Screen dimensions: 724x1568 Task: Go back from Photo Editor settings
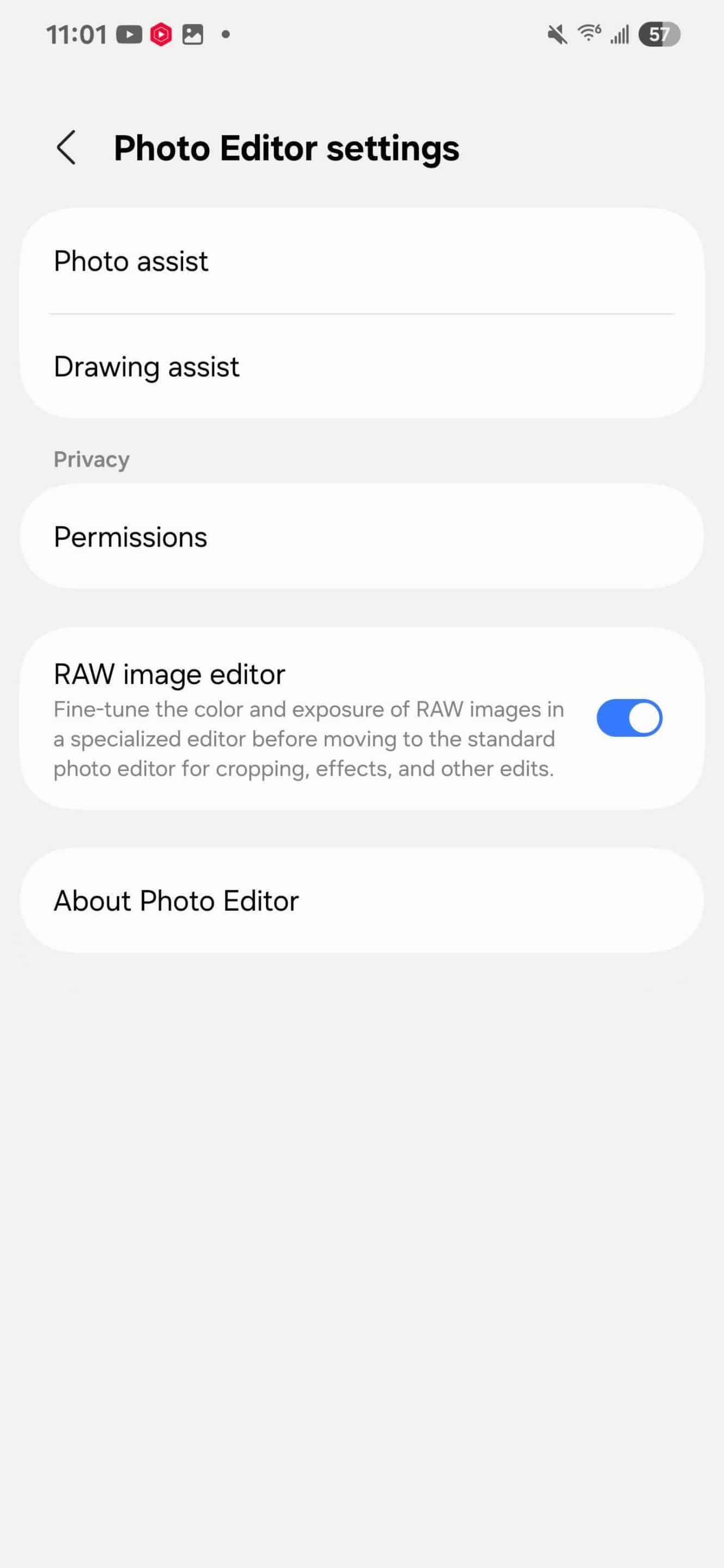pyautogui.click(x=66, y=148)
